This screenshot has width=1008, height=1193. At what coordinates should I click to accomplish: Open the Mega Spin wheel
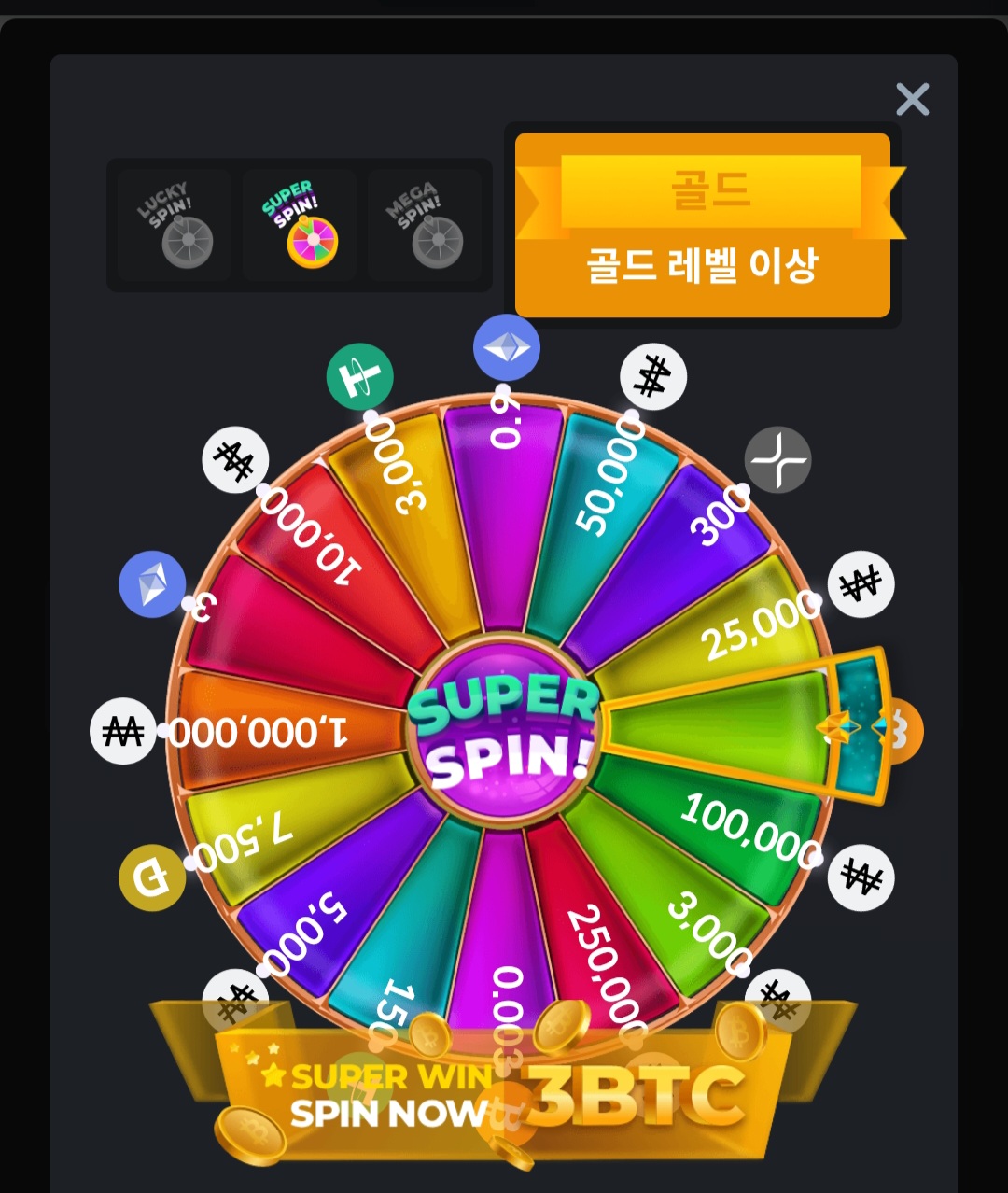[428, 224]
